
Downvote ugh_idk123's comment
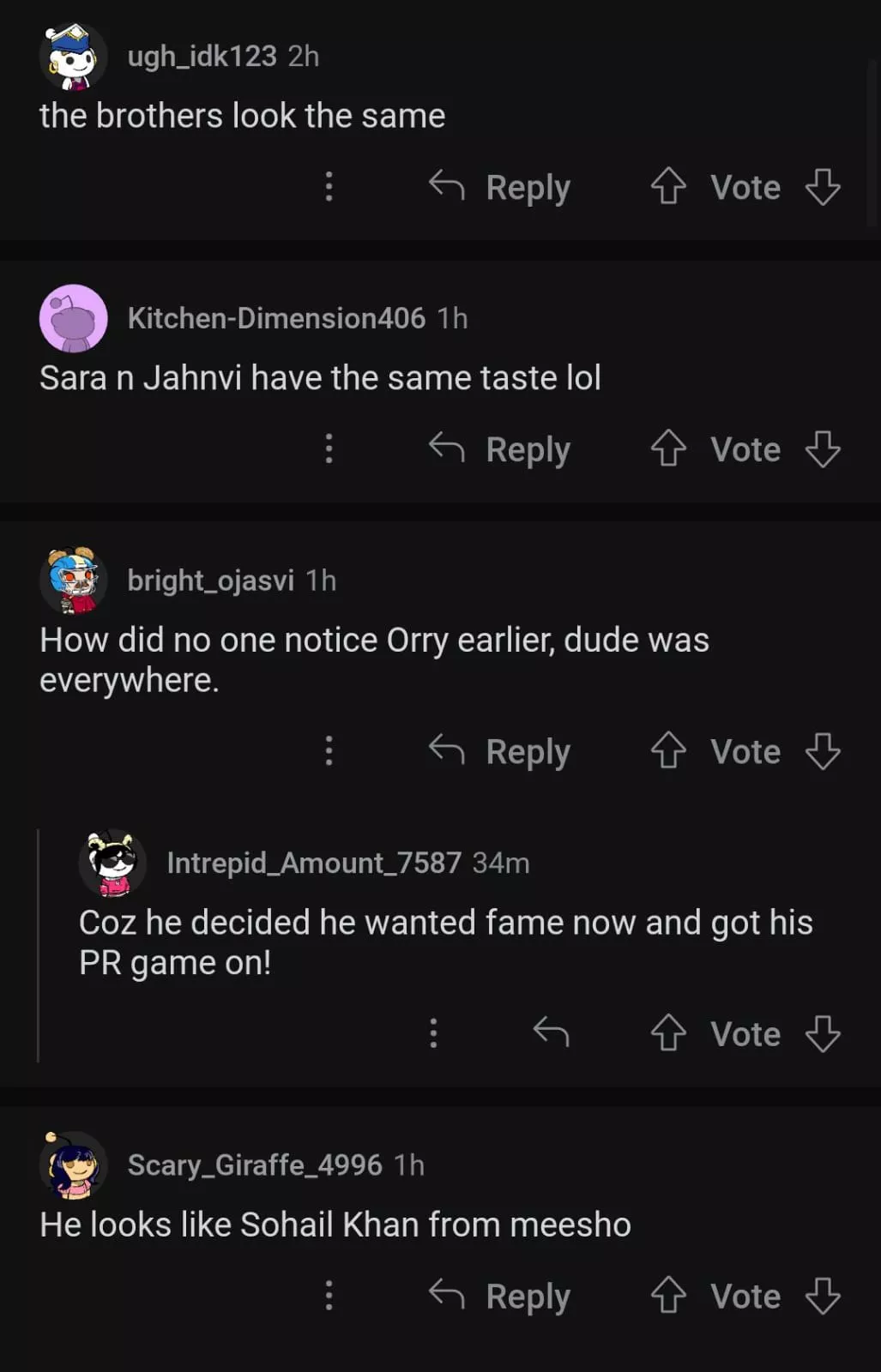(823, 186)
